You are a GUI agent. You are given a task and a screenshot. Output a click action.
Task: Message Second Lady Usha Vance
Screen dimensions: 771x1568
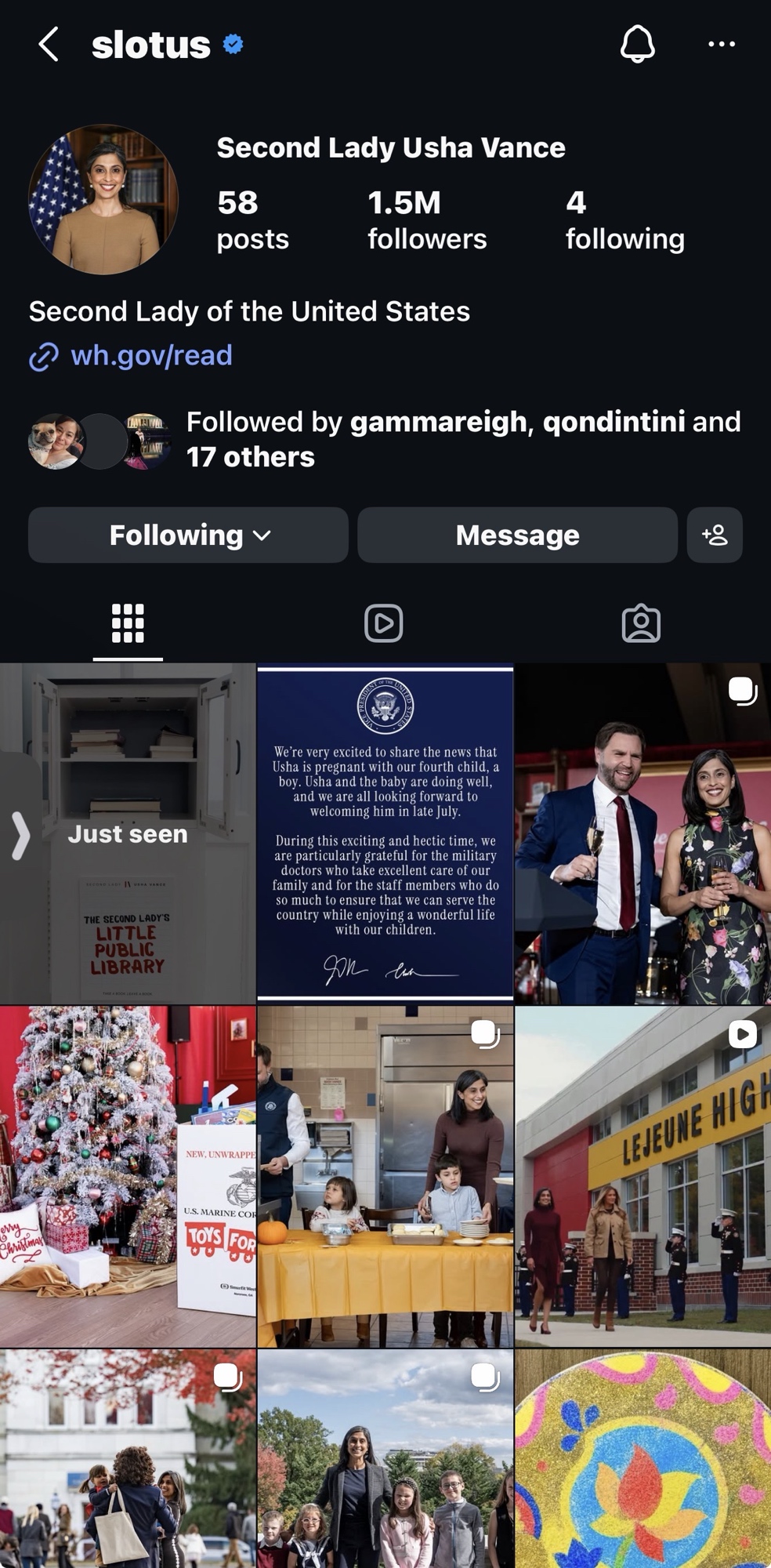(x=517, y=535)
